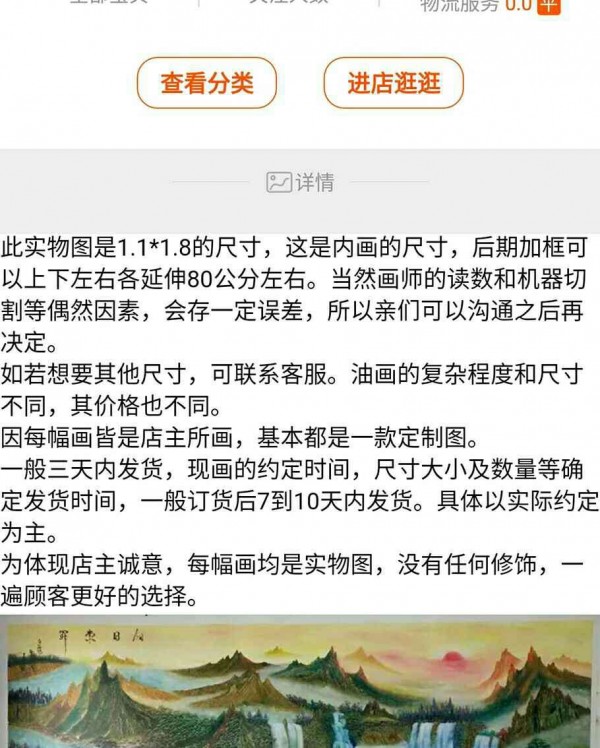600x748 pixels.
Task: Tap the 查看分类 button
Action: point(207,84)
